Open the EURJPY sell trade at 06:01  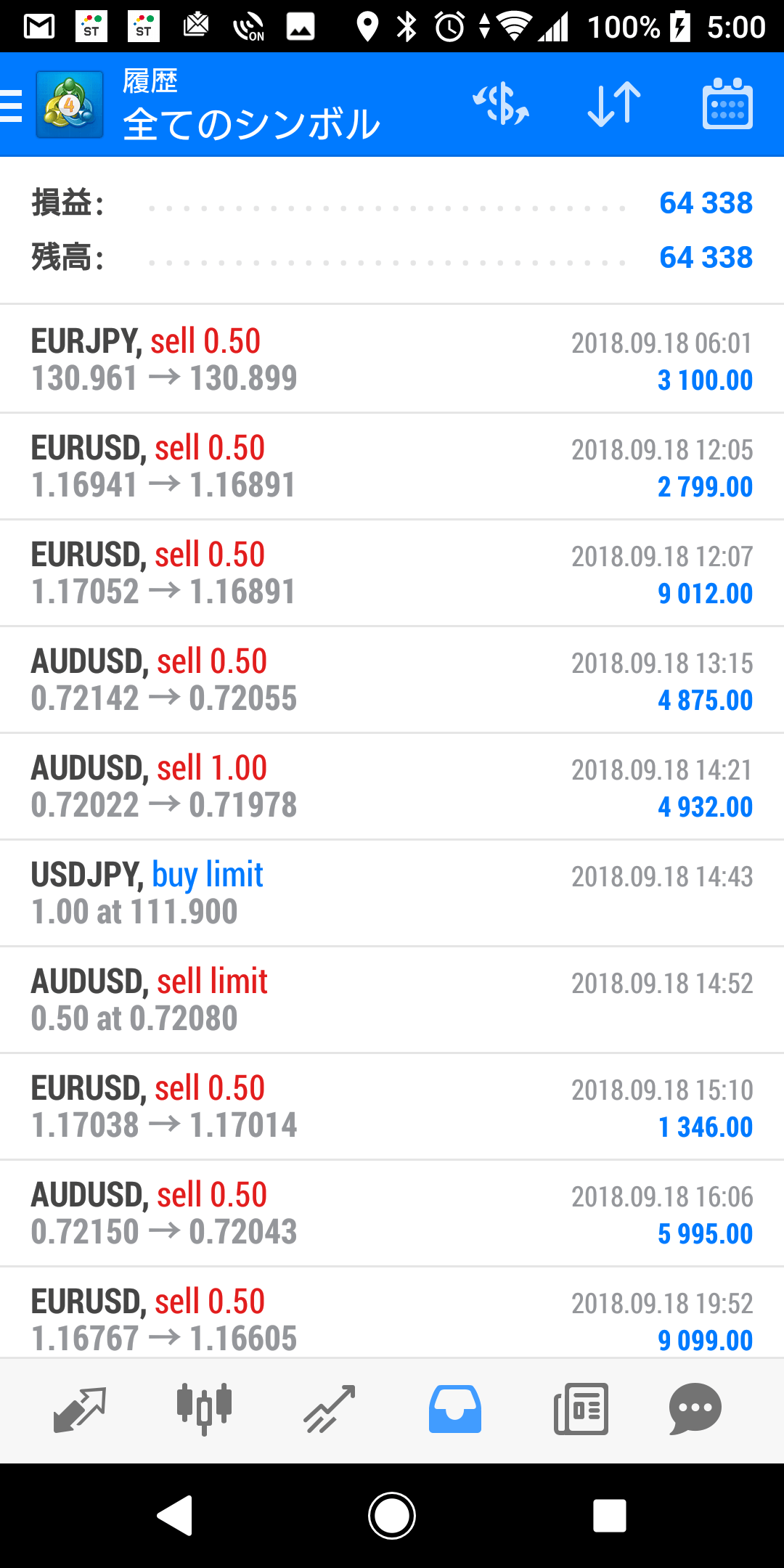click(x=392, y=359)
